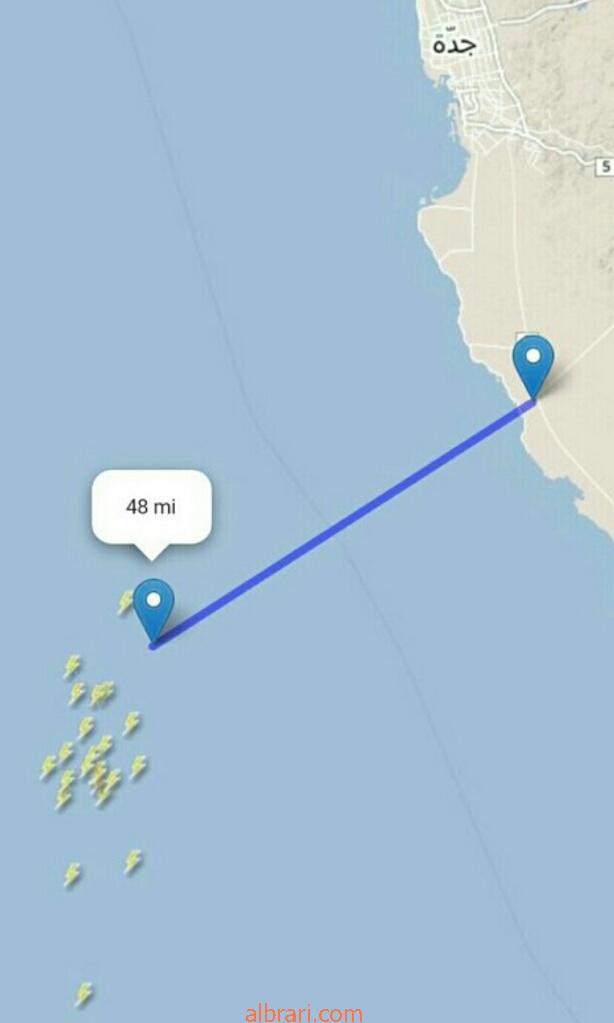Select the blue pin below the 48 mi bubble
Viewport: 614px width, 1023px height.
[154, 606]
